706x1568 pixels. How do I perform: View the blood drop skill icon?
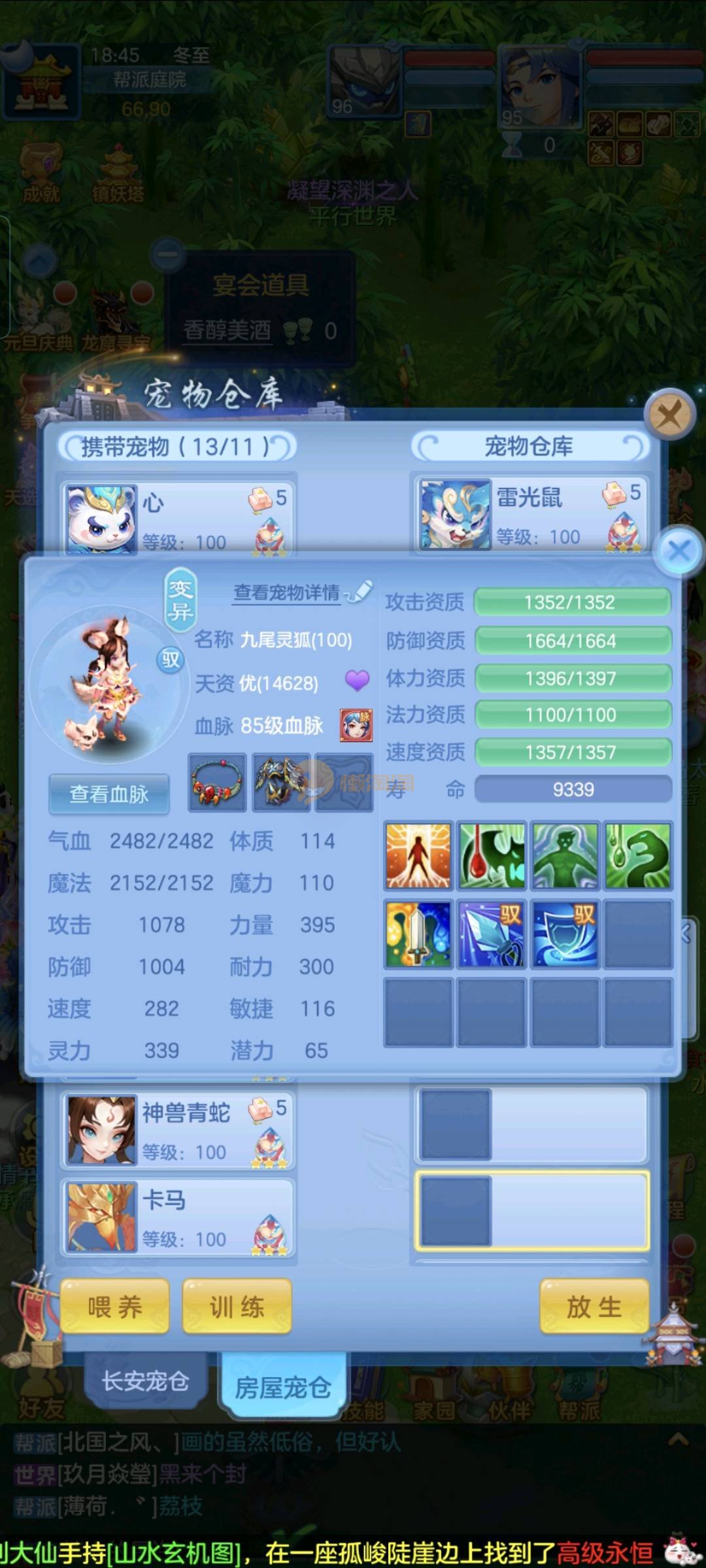coord(492,856)
